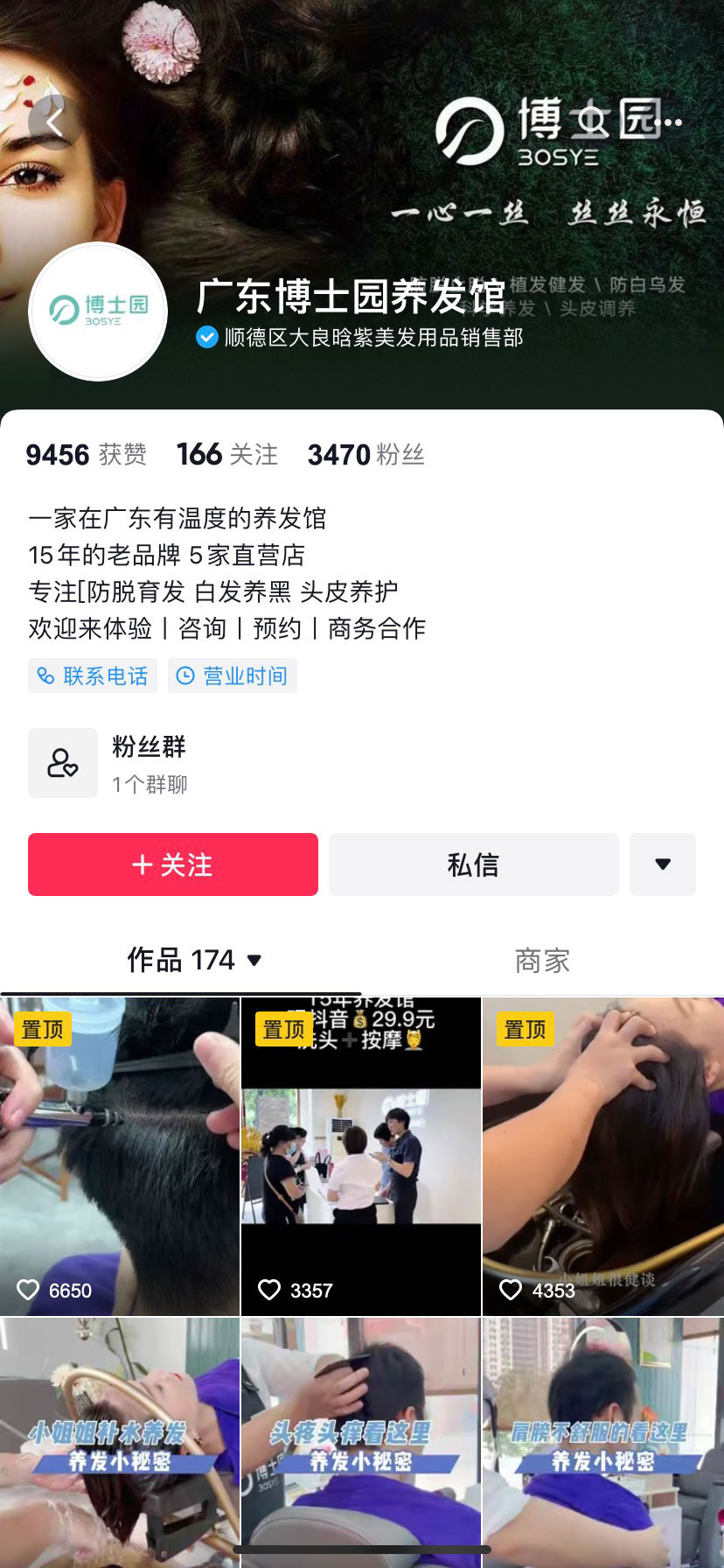This screenshot has height=1568, width=724.
Task: Tap the 营业时间 business hours chip
Action: 233,675
